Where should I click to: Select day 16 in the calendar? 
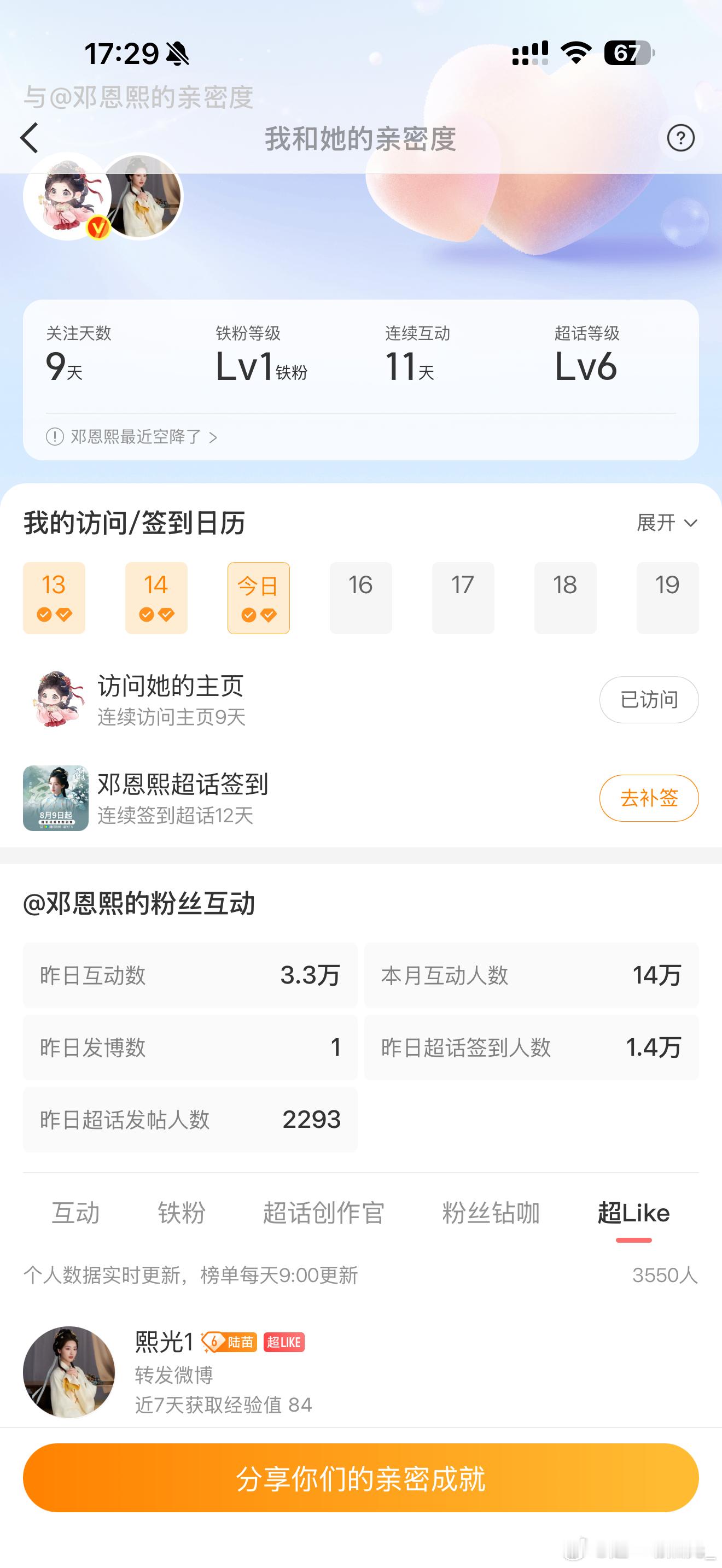[361, 598]
